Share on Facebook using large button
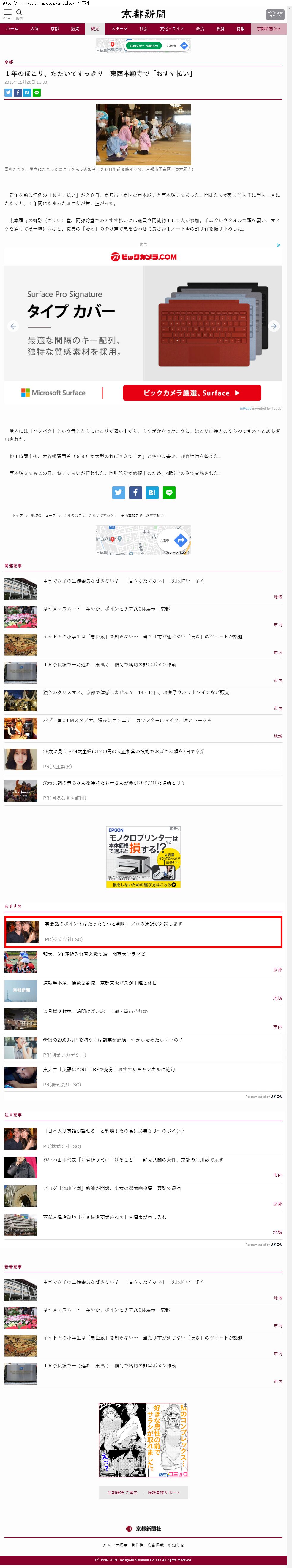Image resolution: width=292 pixels, height=1568 pixels. click(x=135, y=493)
